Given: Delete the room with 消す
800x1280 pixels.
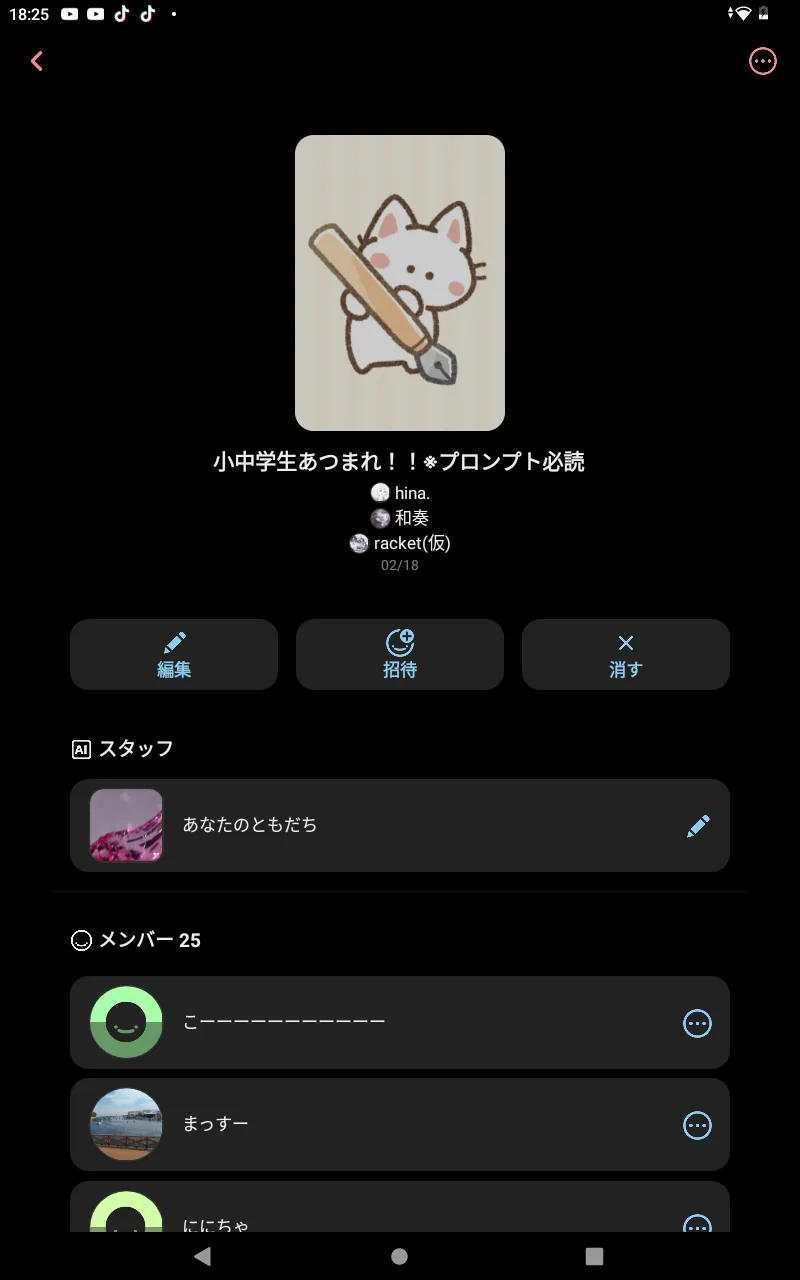Looking at the screenshot, I should [626, 654].
